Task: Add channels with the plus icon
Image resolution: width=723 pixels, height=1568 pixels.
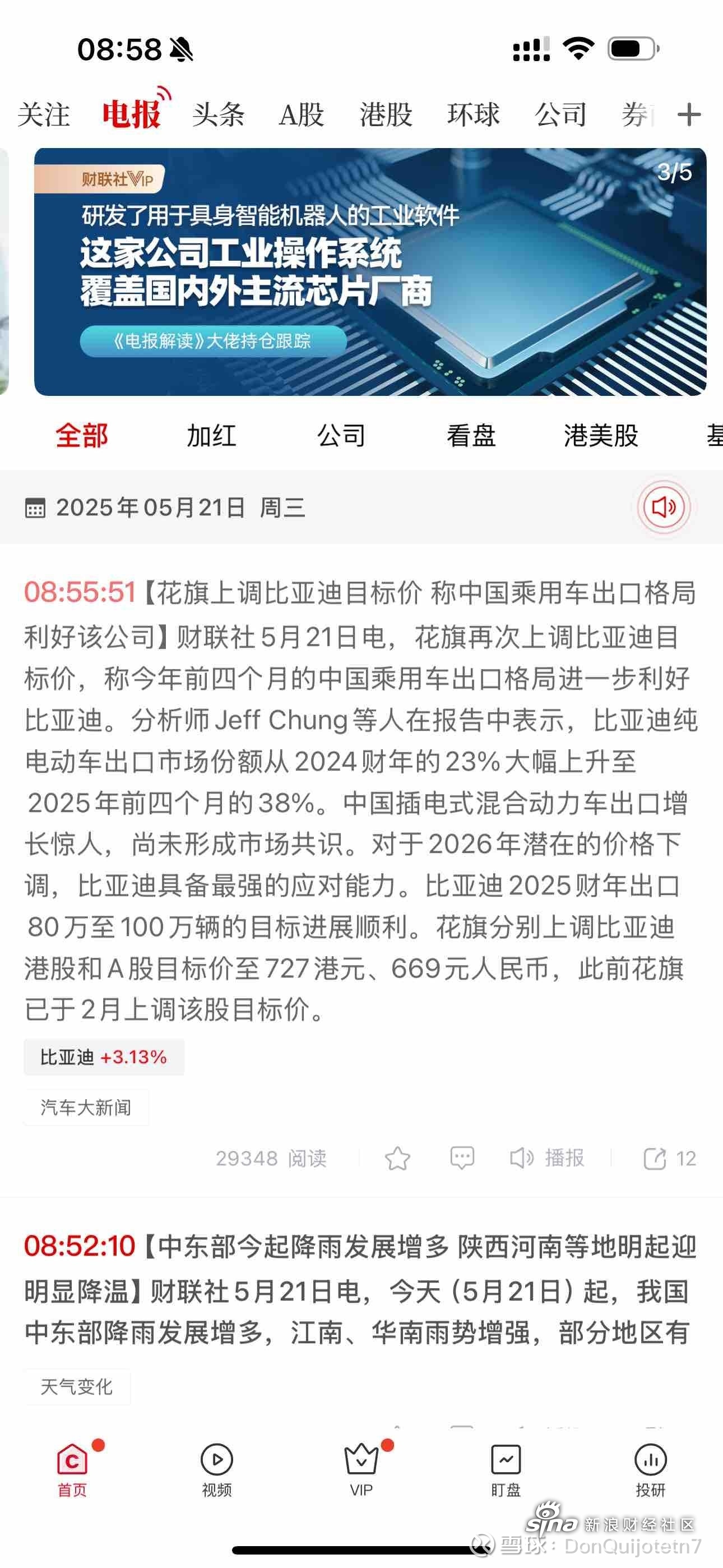Action: [689, 115]
